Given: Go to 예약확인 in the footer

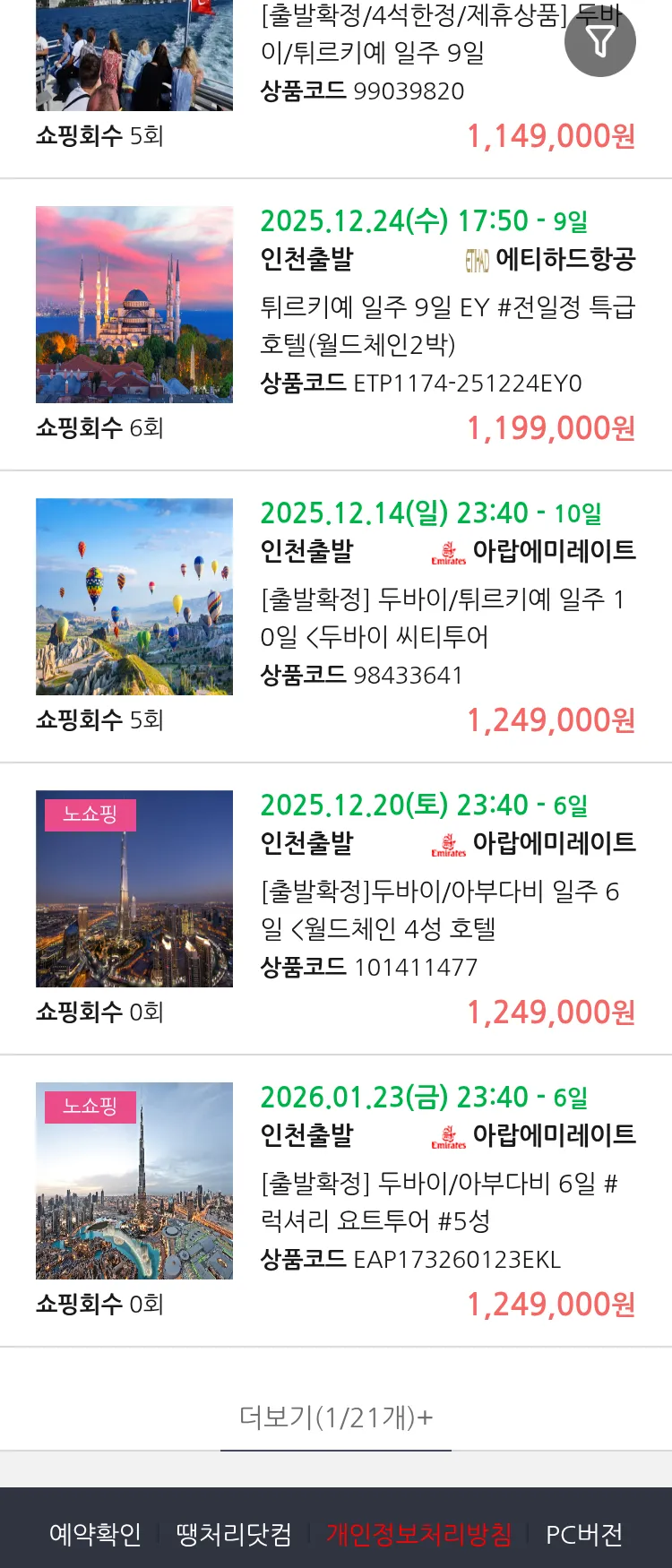Looking at the screenshot, I should (95, 1534).
